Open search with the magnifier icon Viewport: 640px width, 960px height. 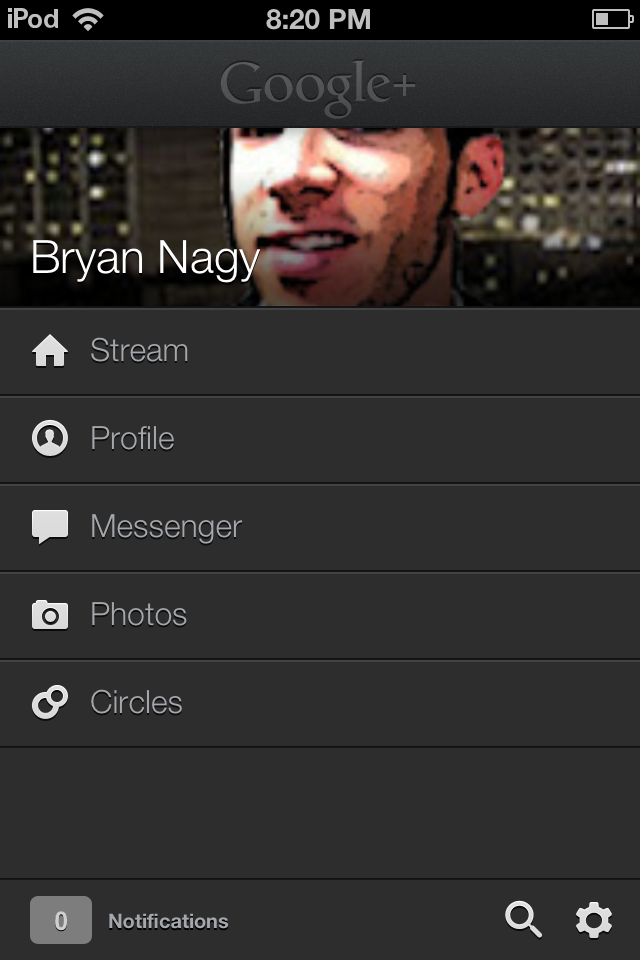(523, 919)
